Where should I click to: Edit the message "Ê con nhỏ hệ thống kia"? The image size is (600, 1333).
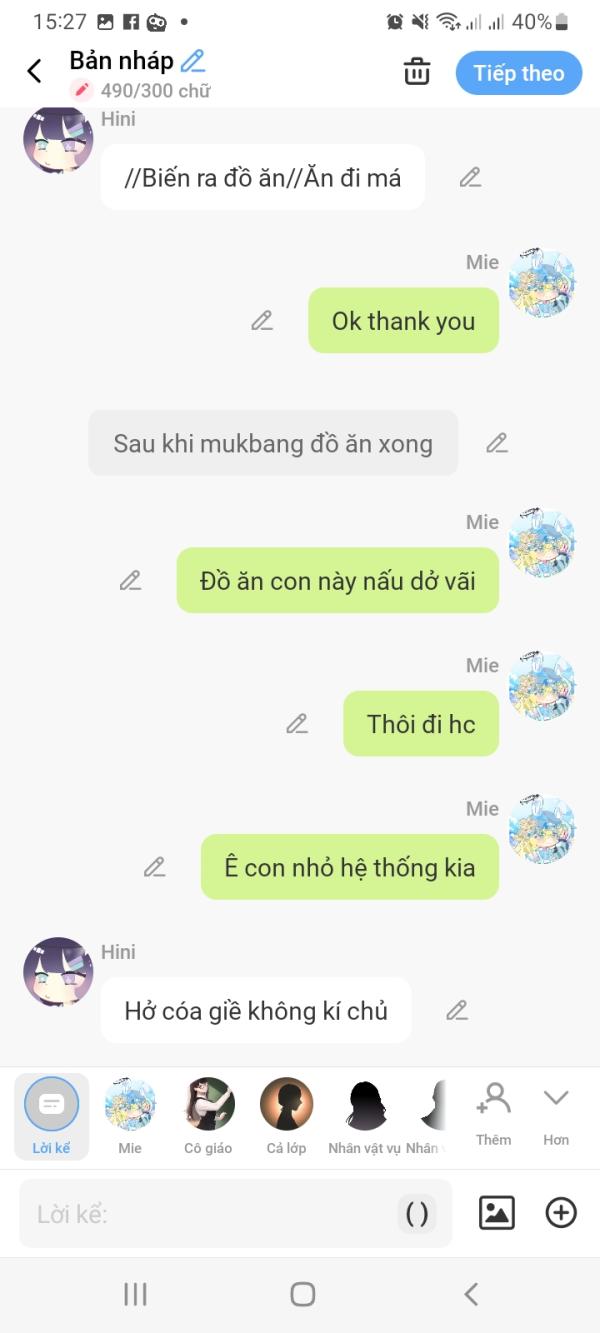(x=154, y=867)
